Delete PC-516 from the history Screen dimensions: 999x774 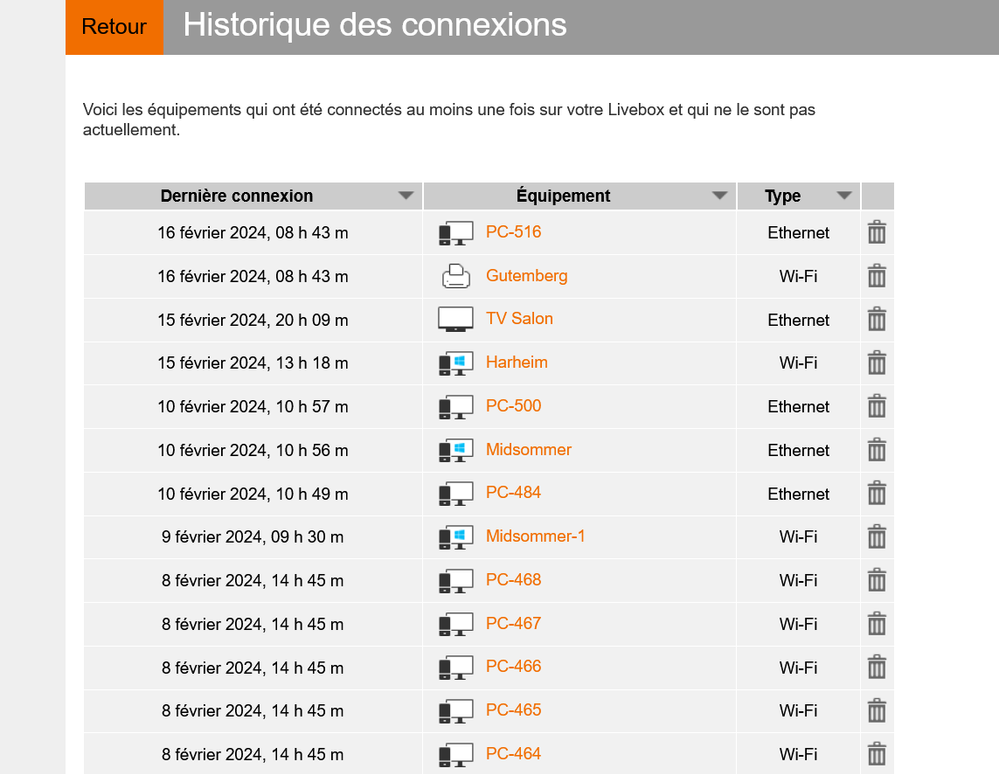[877, 233]
